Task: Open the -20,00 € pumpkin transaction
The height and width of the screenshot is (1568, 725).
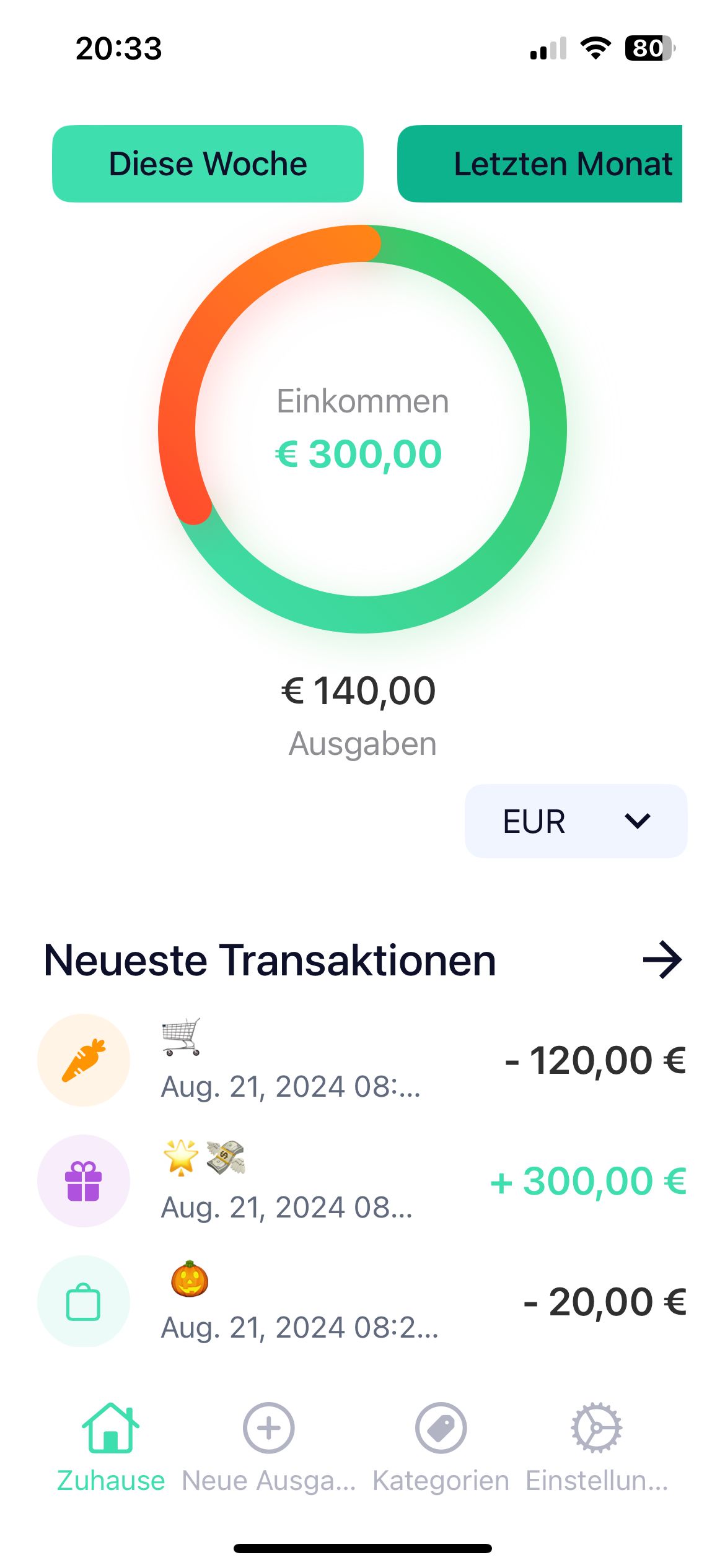Action: click(x=362, y=1301)
